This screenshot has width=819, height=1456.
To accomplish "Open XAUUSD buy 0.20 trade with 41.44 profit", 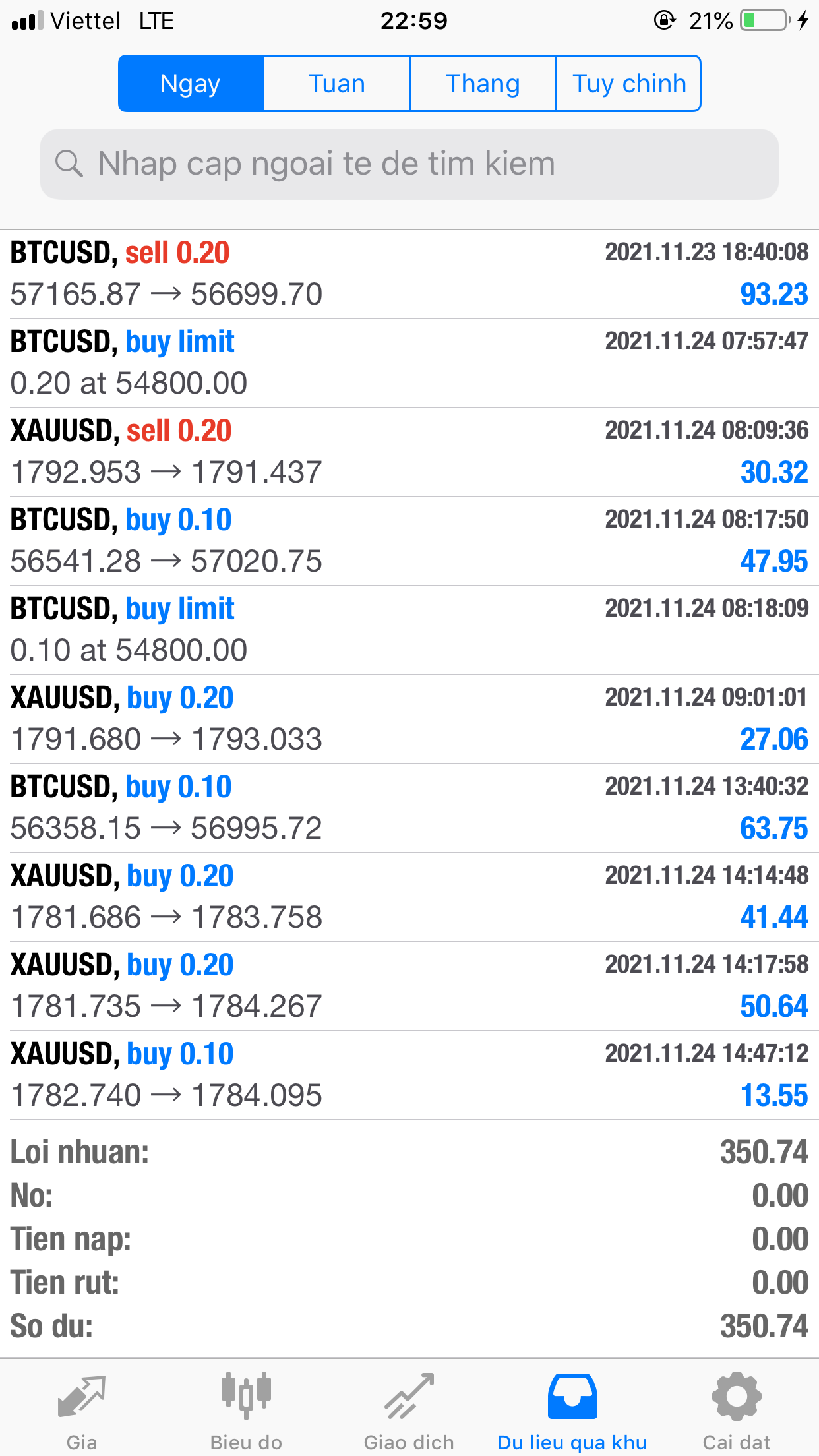I will click(409, 897).
